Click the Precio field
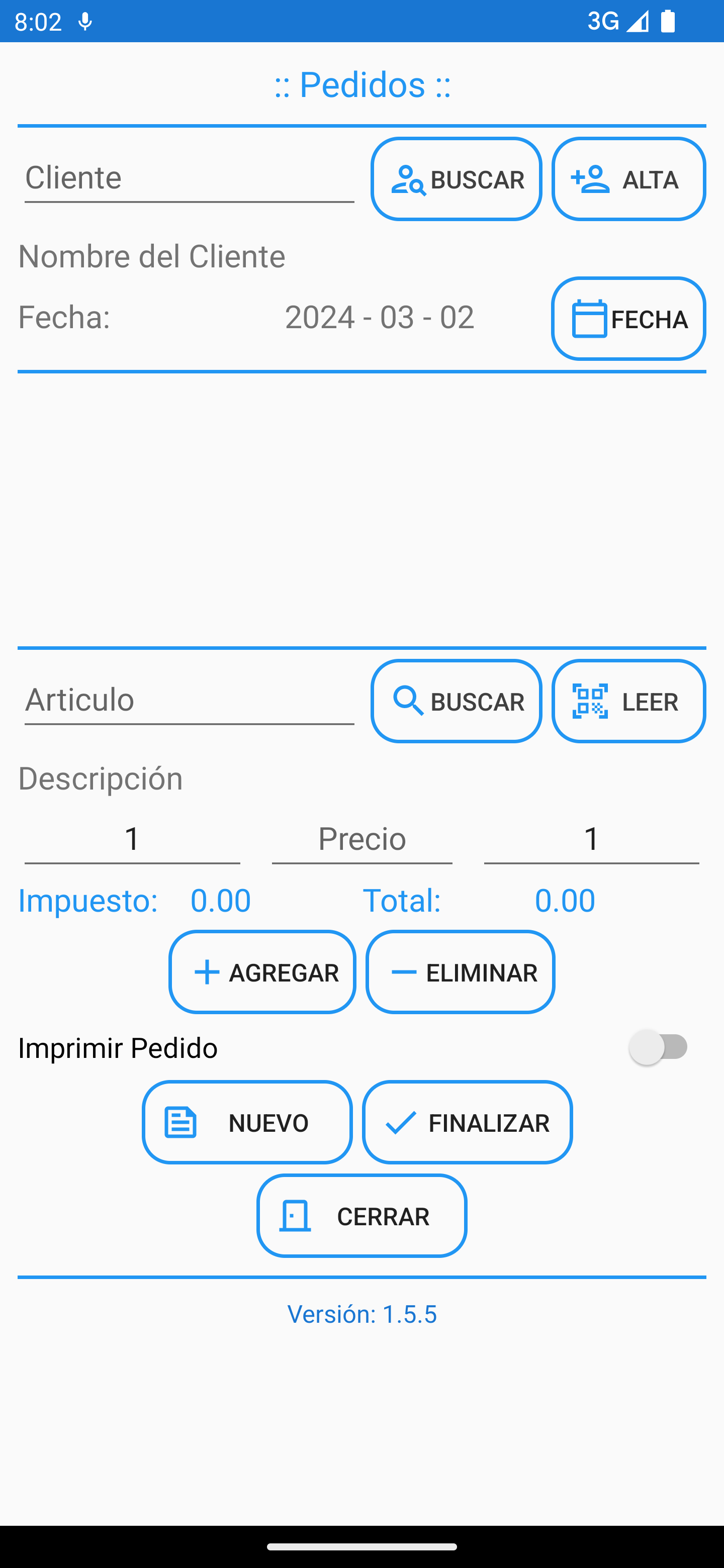 (x=361, y=839)
